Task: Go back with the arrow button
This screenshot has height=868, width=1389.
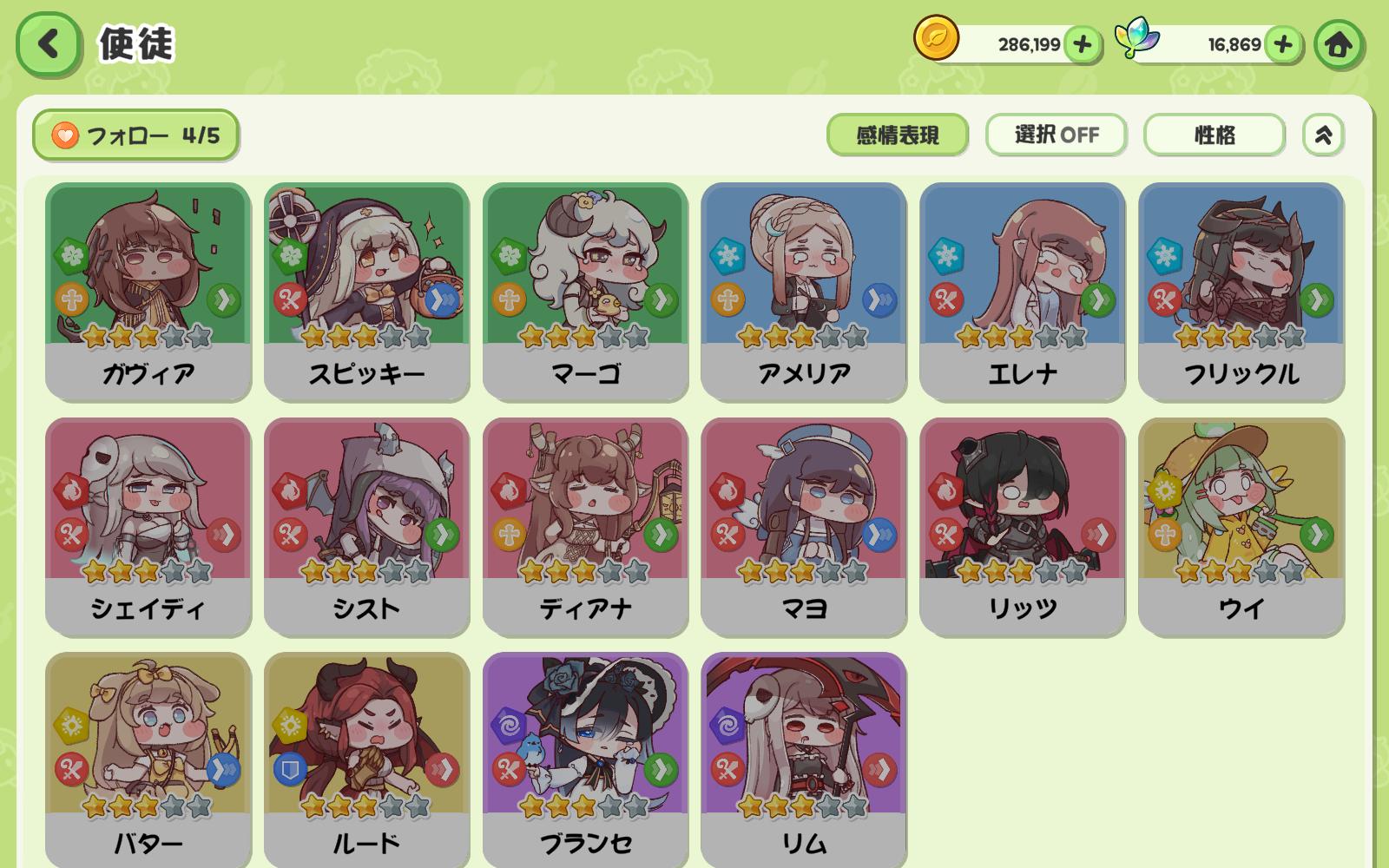Action: point(49,43)
